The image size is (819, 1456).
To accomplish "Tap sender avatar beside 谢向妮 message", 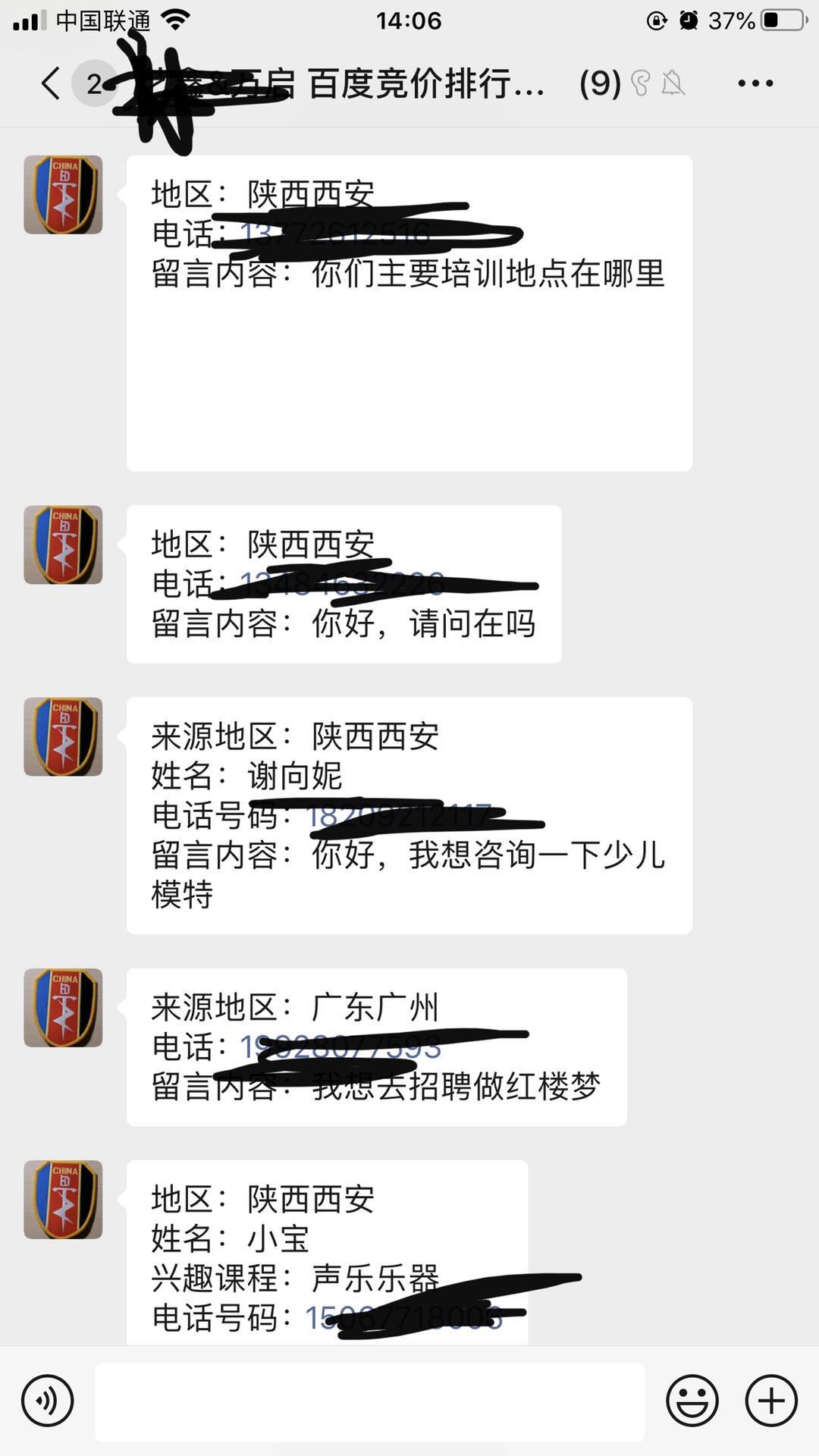I will coord(63,737).
